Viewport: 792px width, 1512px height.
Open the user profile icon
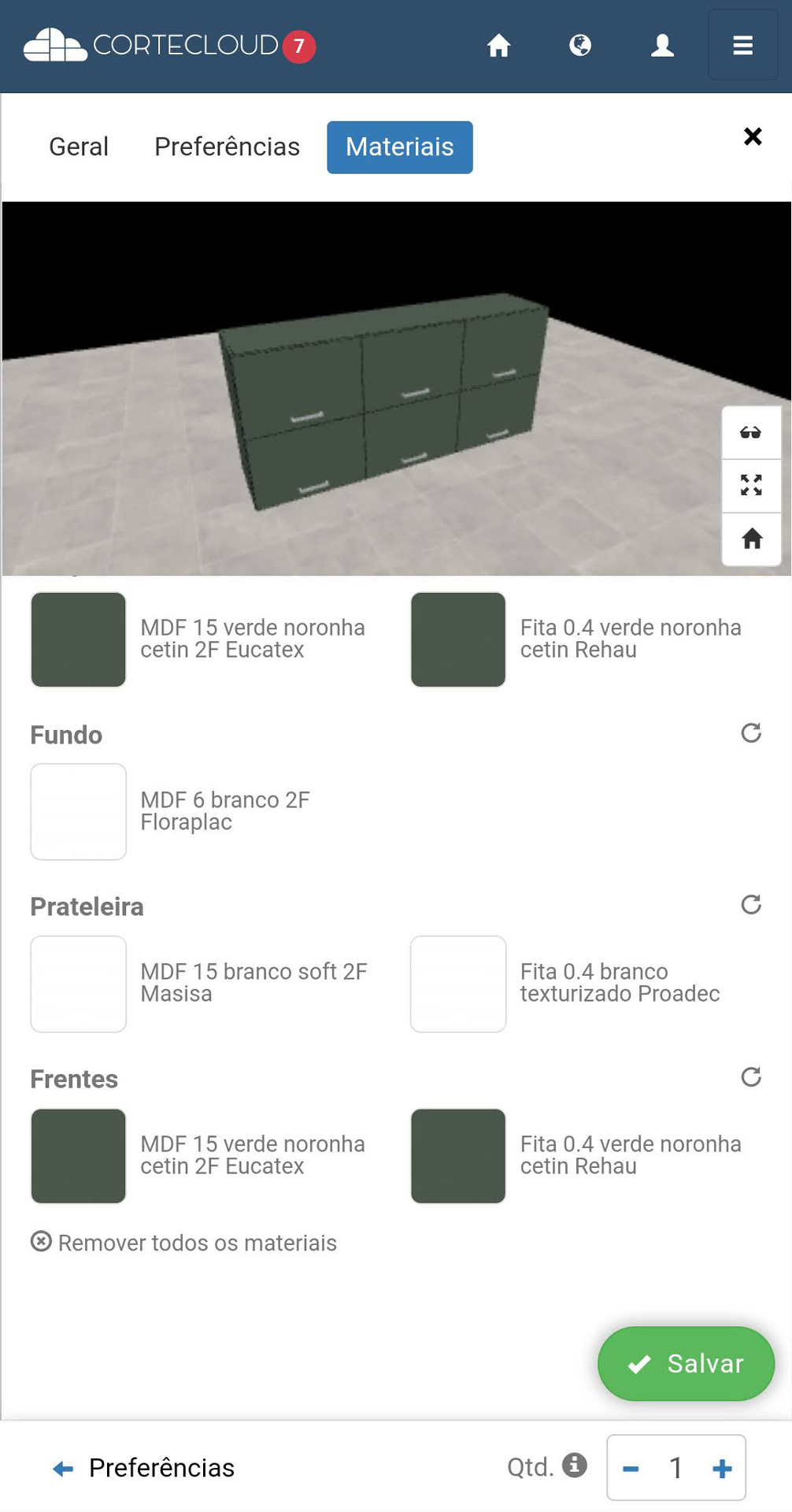pyautogui.click(x=662, y=46)
